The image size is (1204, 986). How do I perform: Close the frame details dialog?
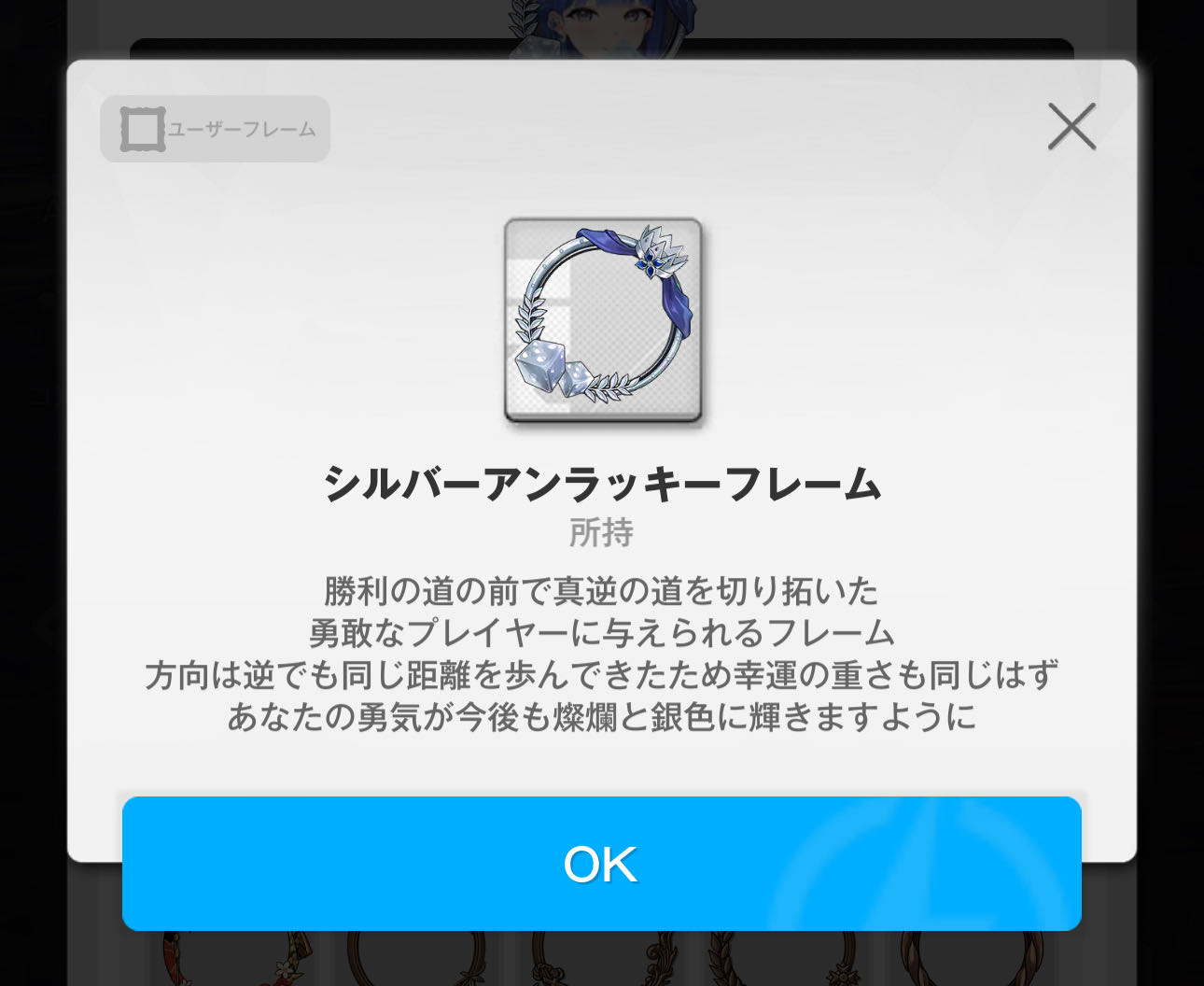tap(1071, 126)
